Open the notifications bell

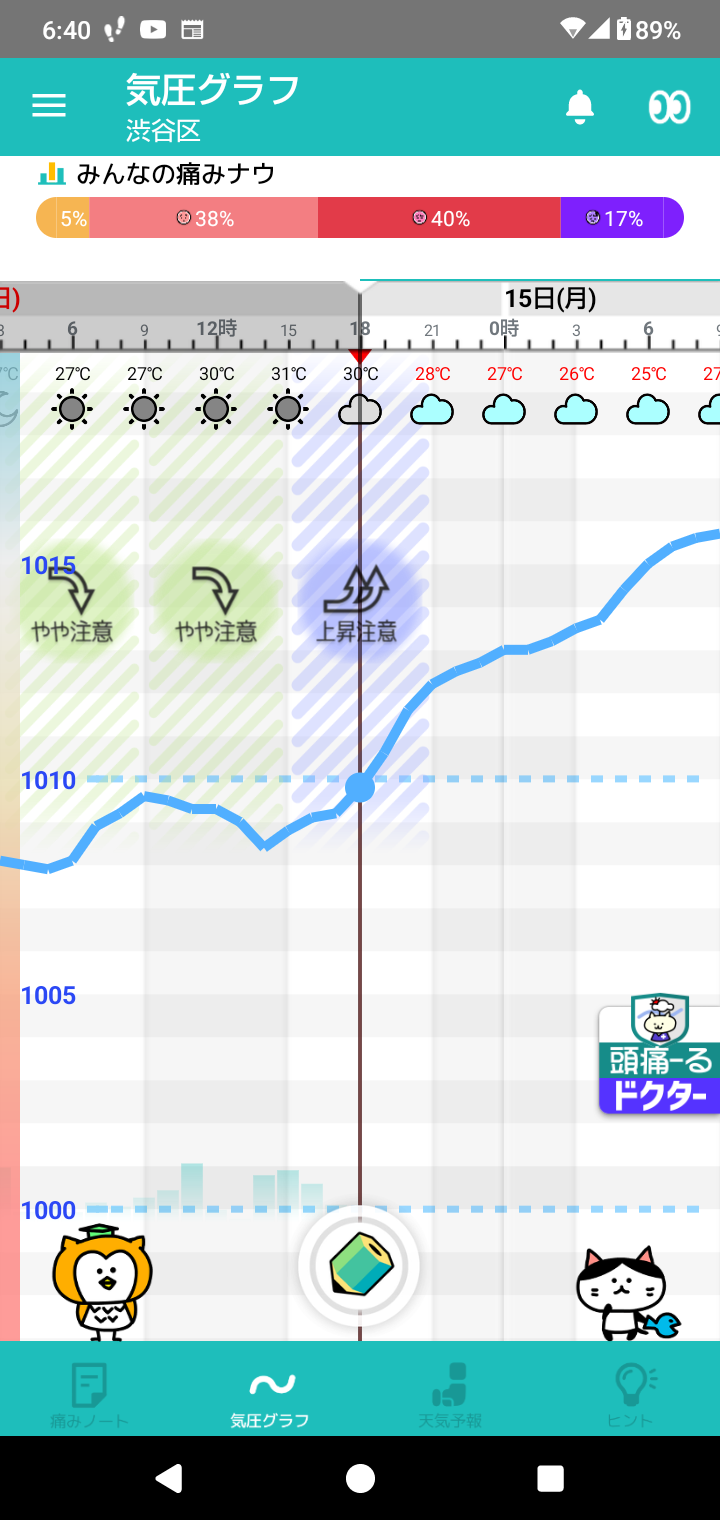point(580,106)
